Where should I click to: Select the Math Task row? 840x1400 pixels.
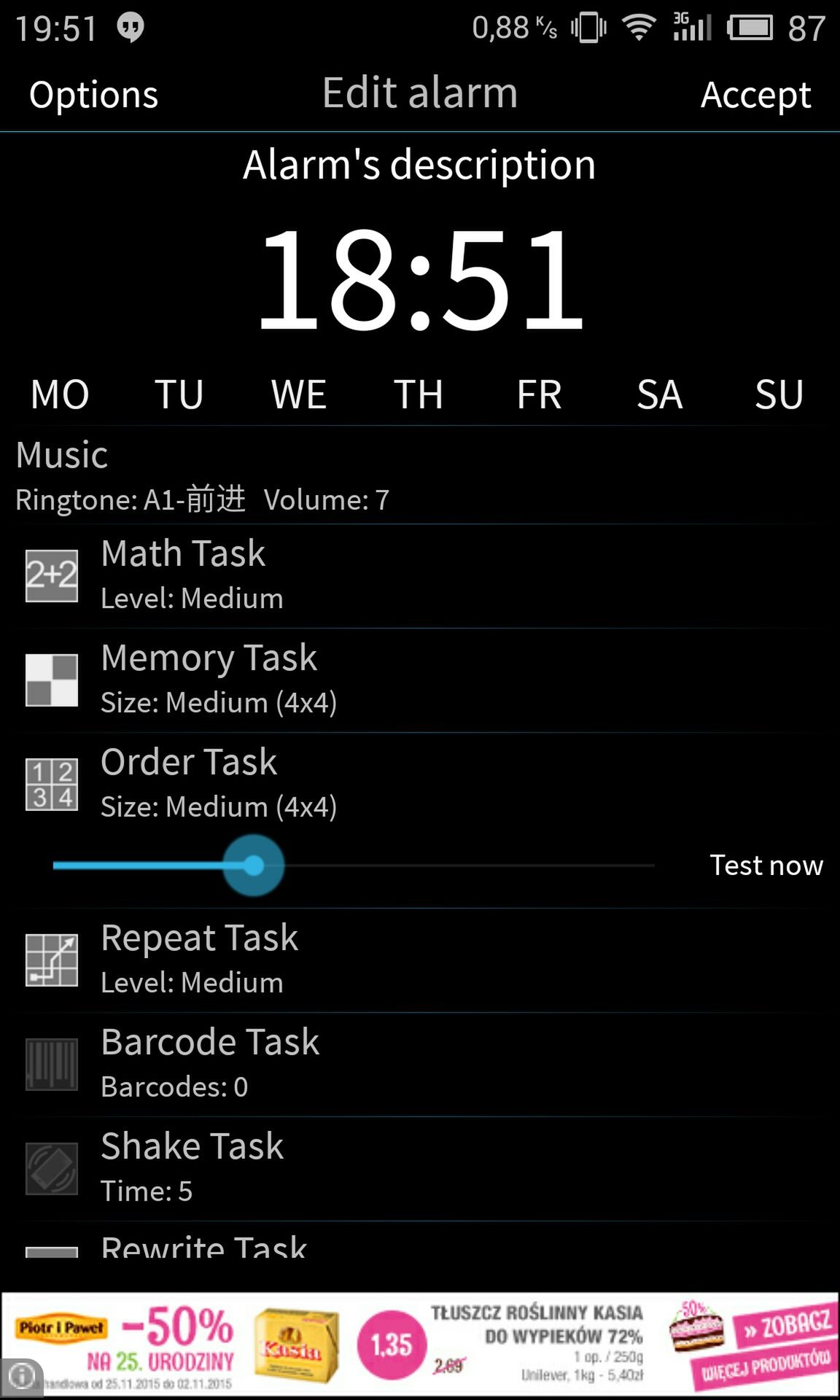coord(420,576)
